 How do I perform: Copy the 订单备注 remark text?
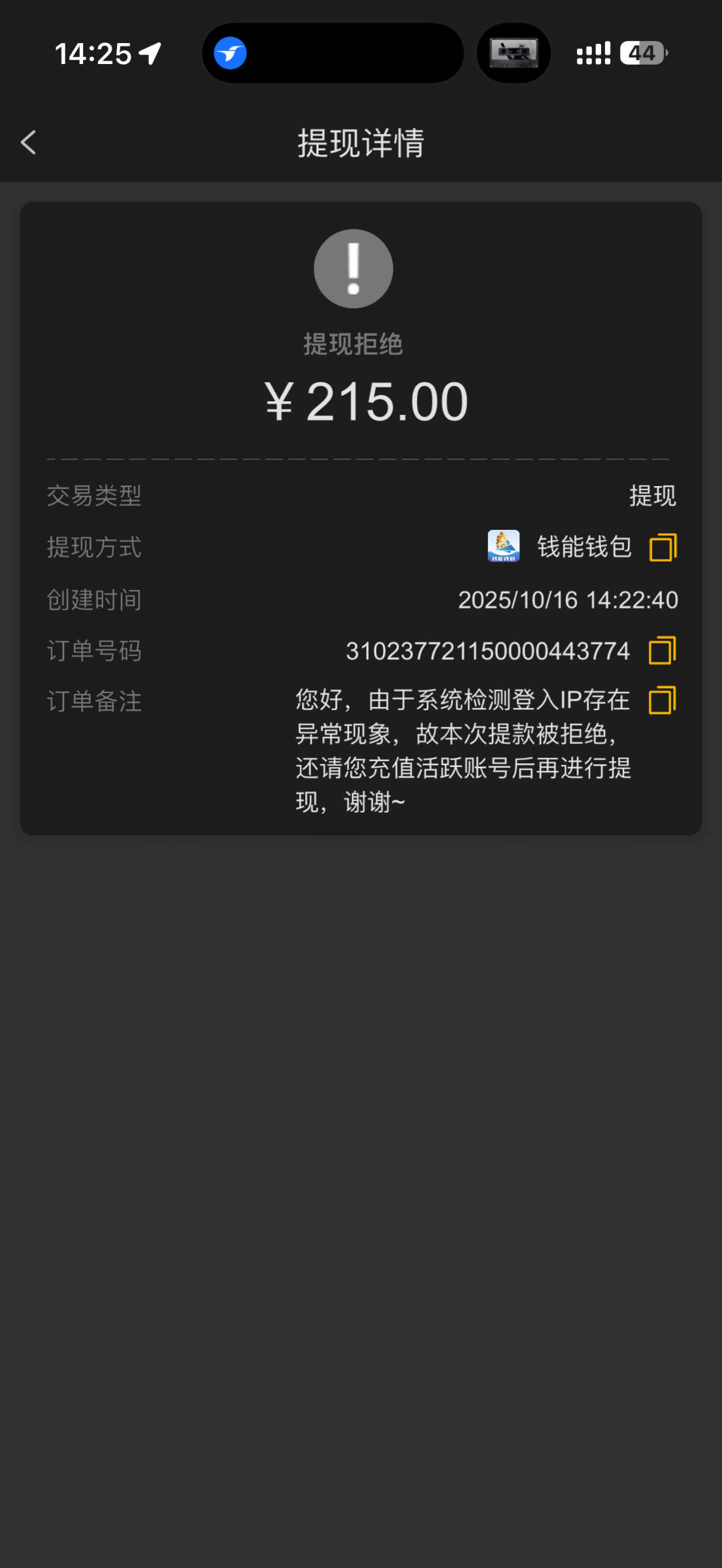click(662, 700)
